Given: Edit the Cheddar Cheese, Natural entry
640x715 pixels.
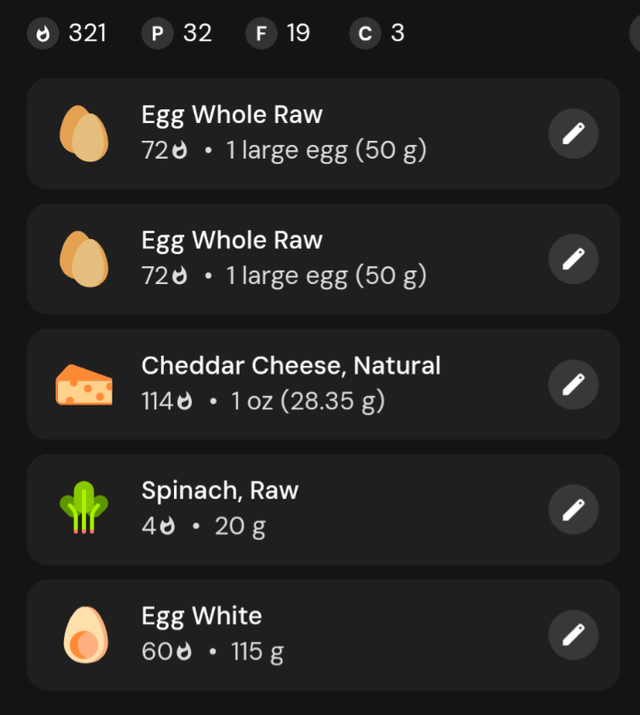Looking at the screenshot, I should click(573, 384).
